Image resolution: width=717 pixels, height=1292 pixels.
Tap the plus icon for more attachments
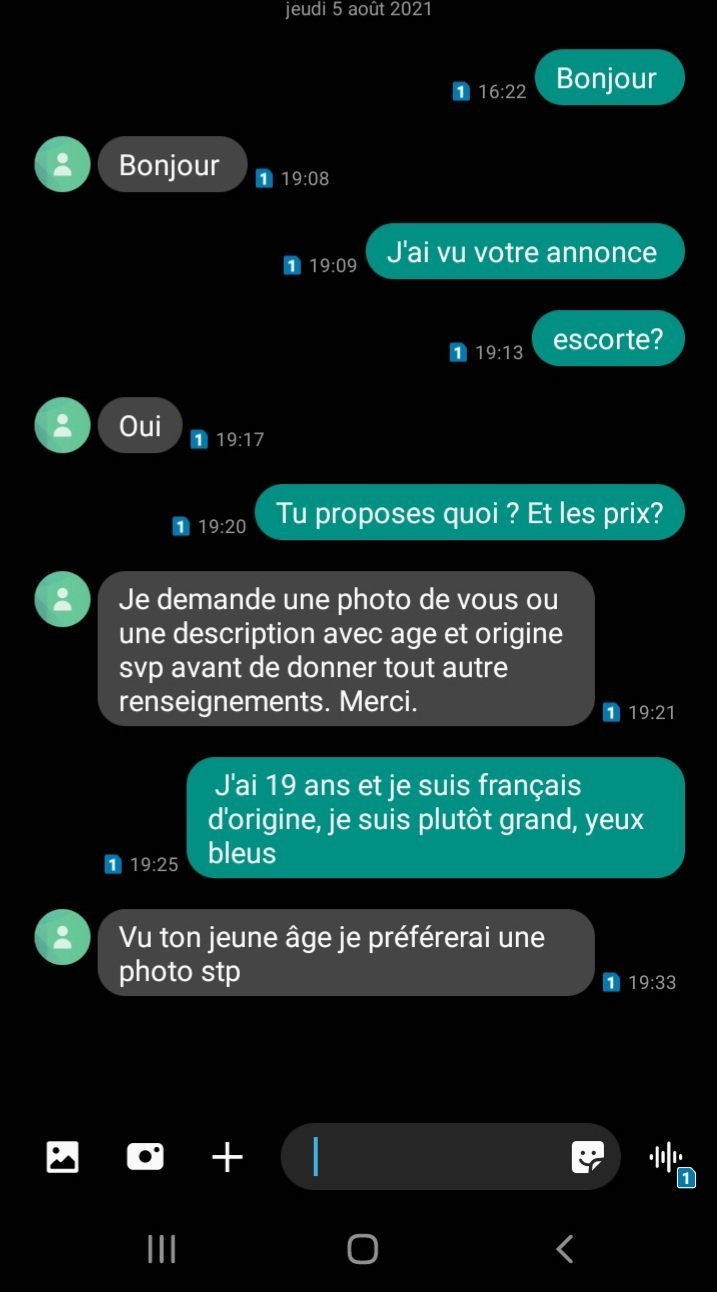coord(228,1157)
